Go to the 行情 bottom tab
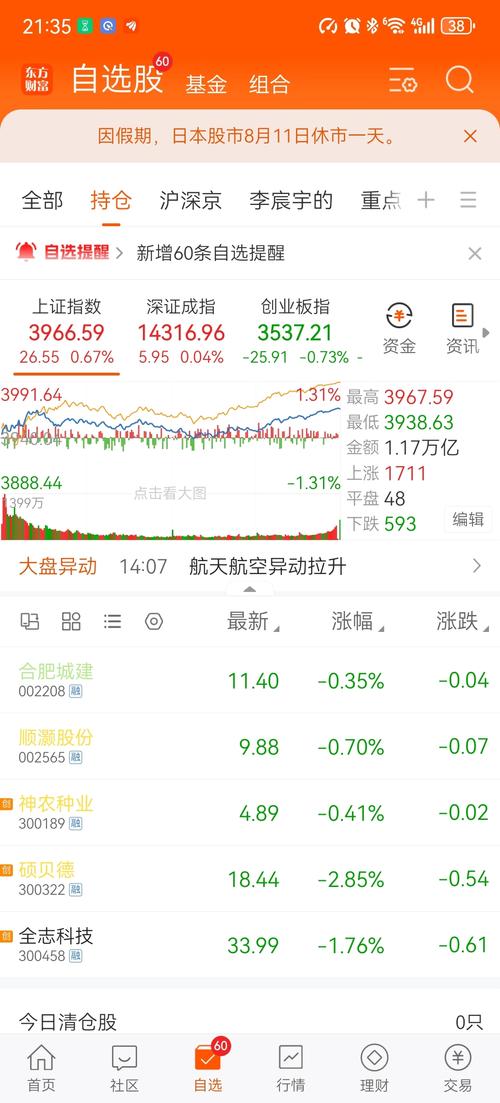 coord(290,1069)
